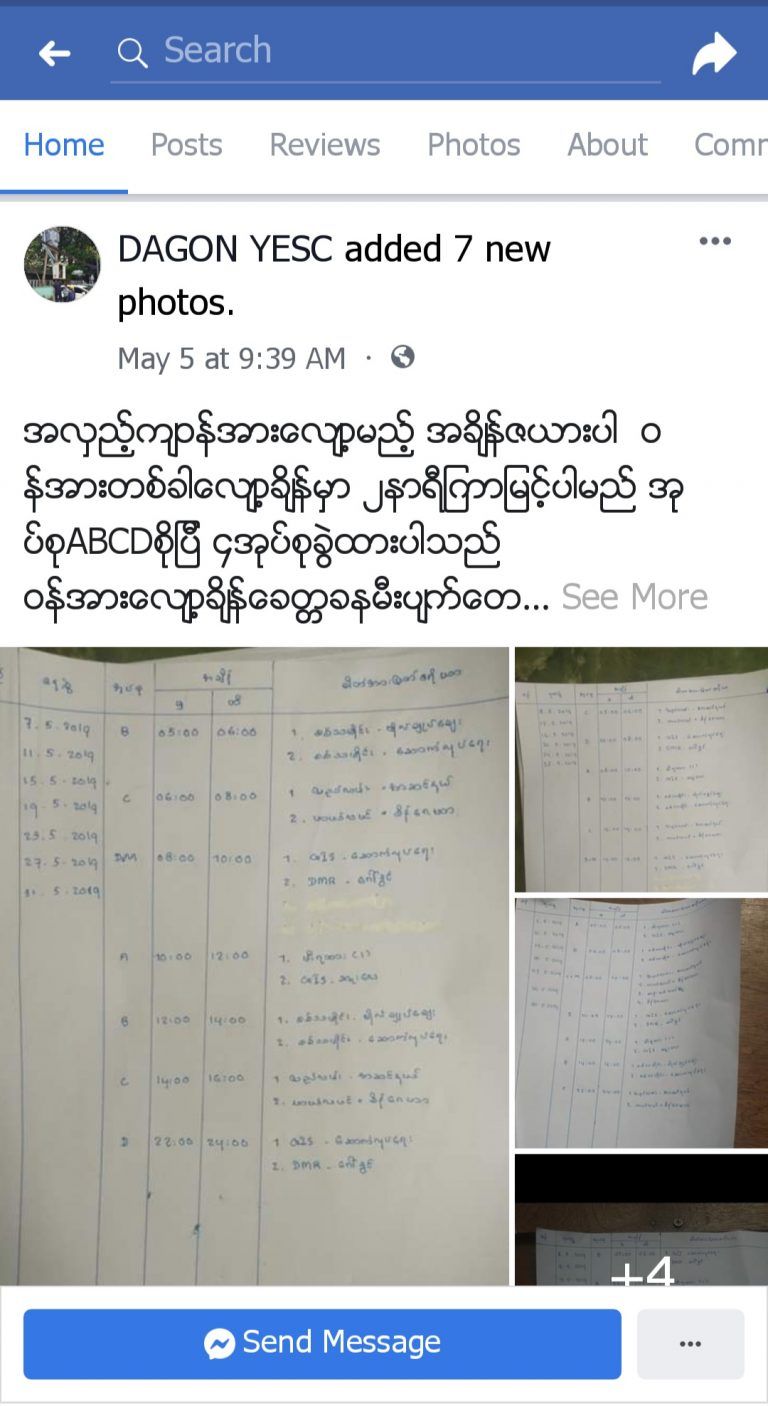View the middle-right small photo
768x1406 pixels.
point(641,1022)
